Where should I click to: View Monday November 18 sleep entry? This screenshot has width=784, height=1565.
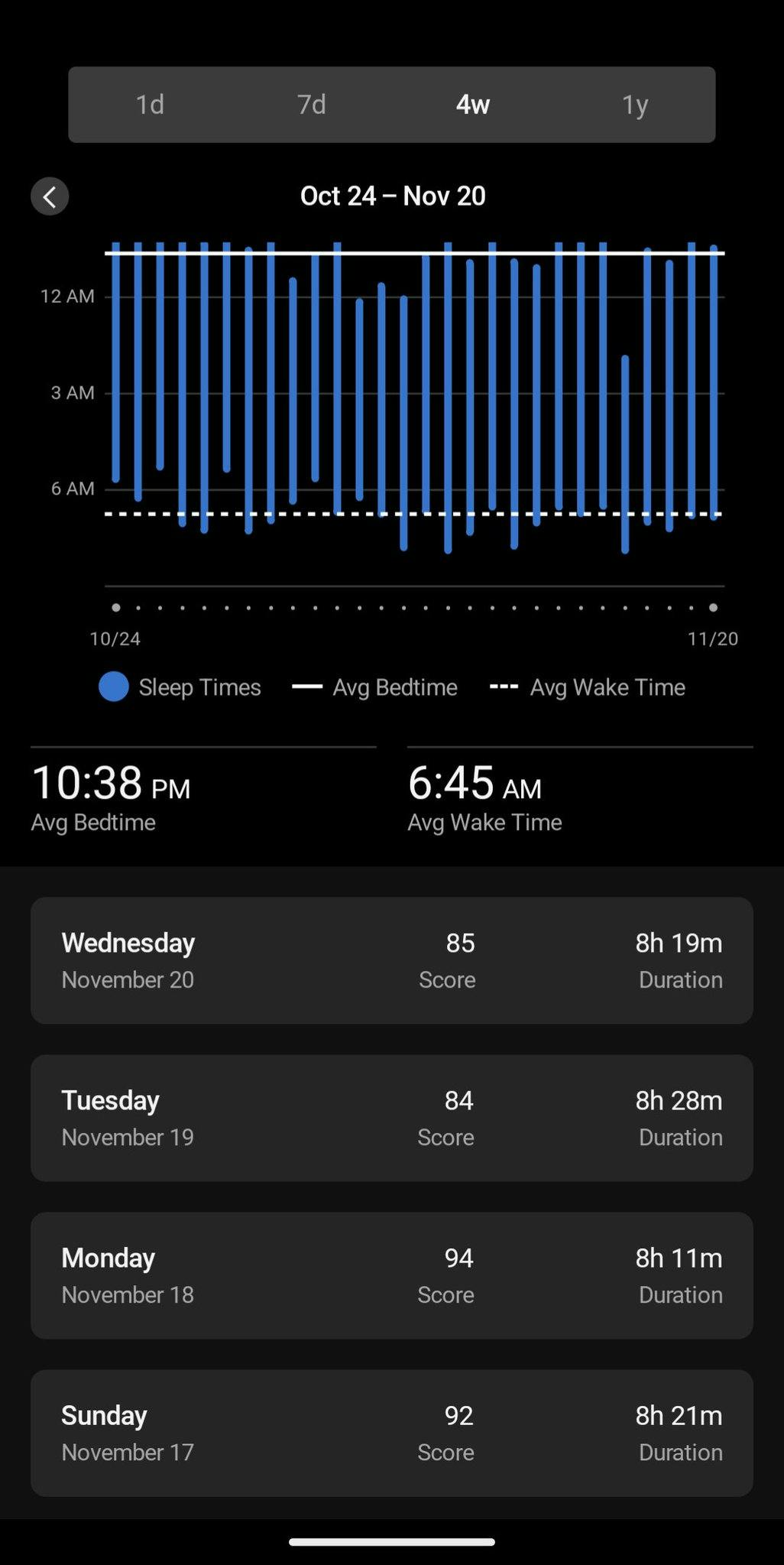click(391, 1275)
